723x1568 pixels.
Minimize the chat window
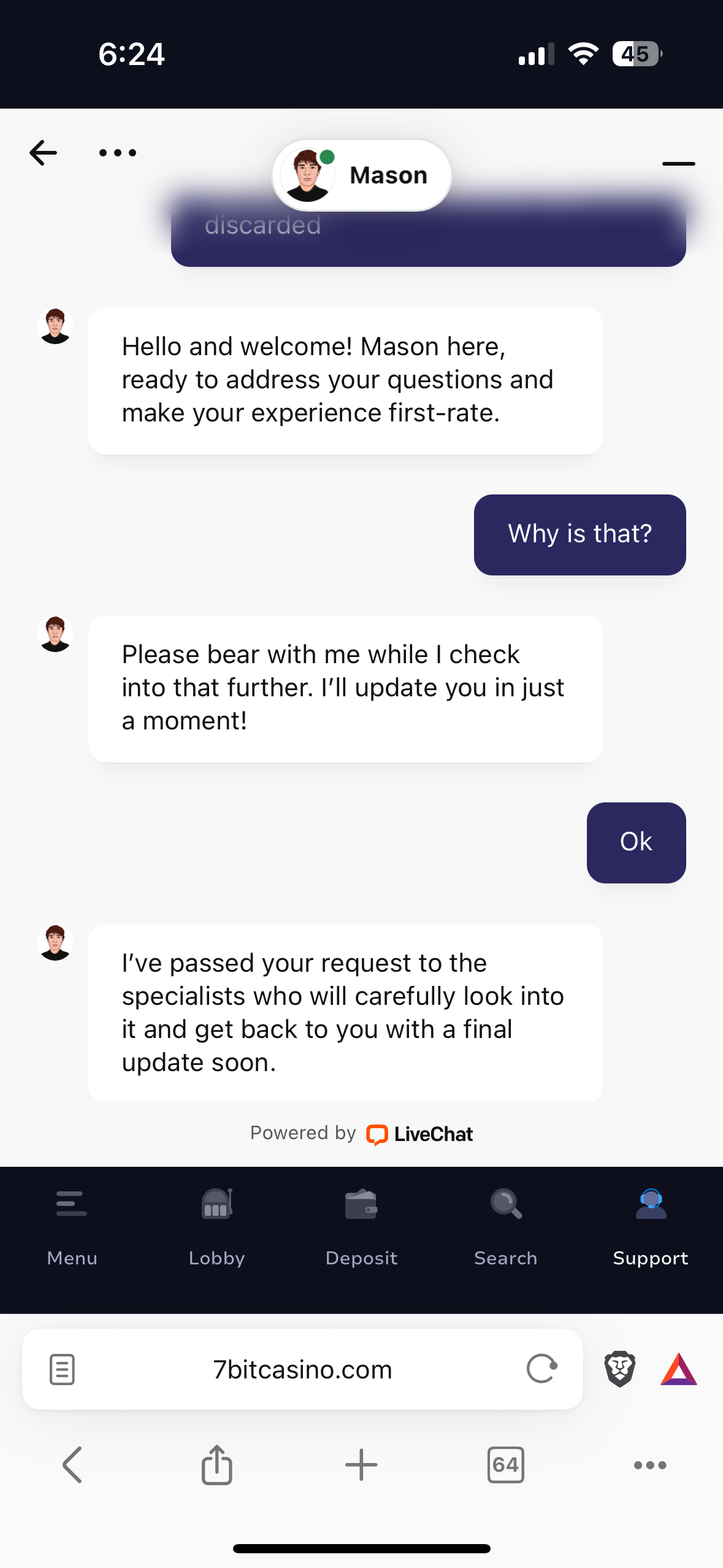pos(678,164)
